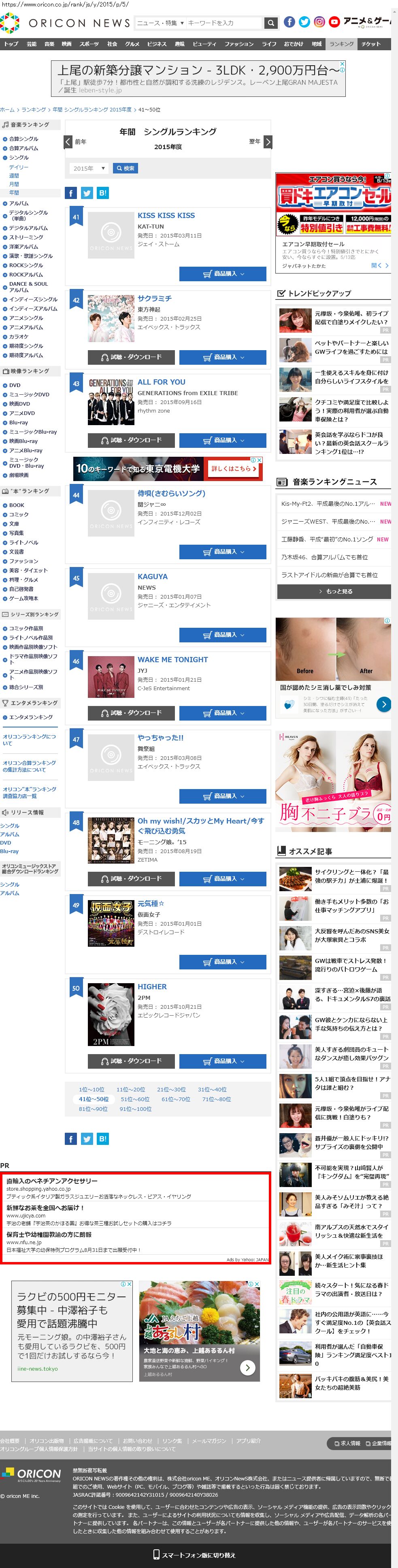Switch to smartphone version via スマートフォン版に切り替え

[198, 1555]
